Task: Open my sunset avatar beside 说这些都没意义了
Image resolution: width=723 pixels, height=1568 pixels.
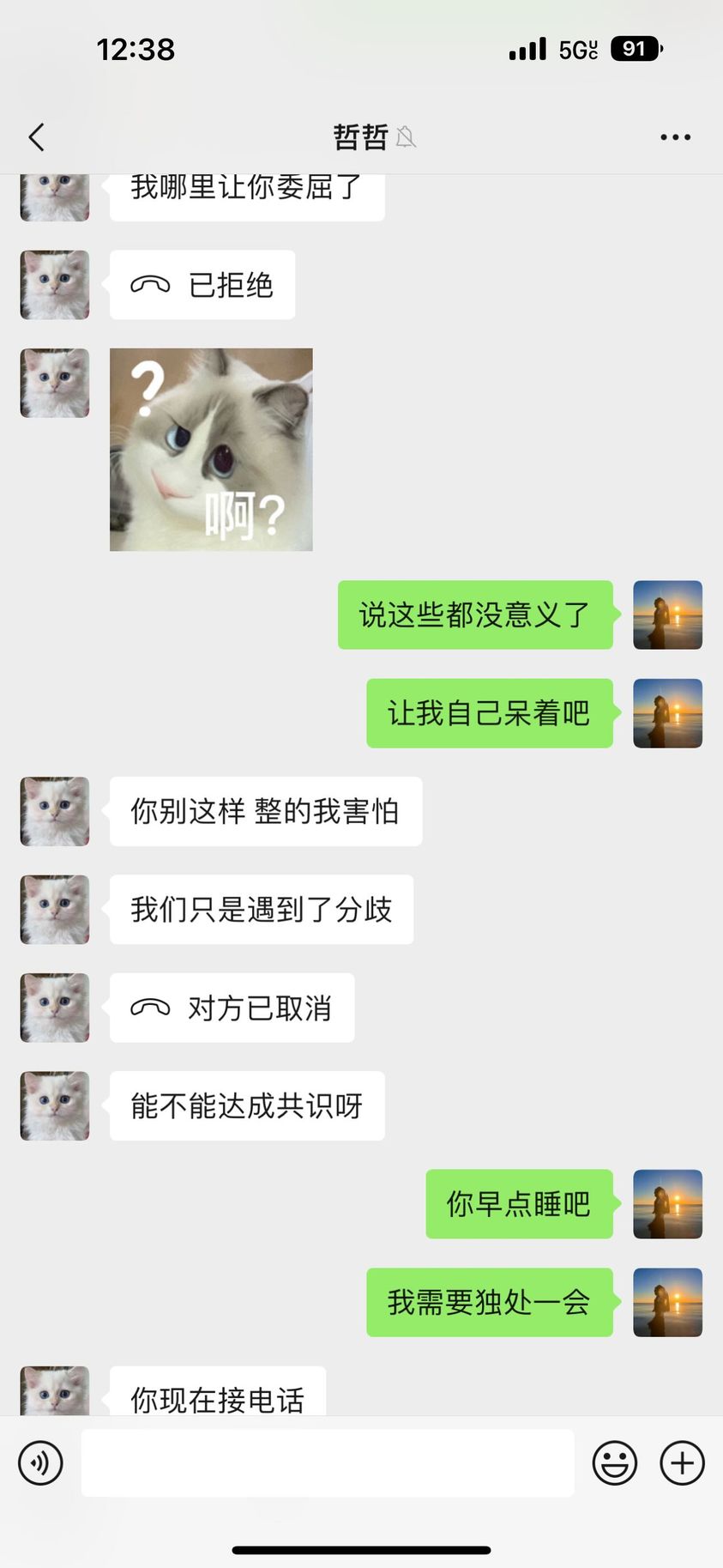Action: tap(667, 614)
